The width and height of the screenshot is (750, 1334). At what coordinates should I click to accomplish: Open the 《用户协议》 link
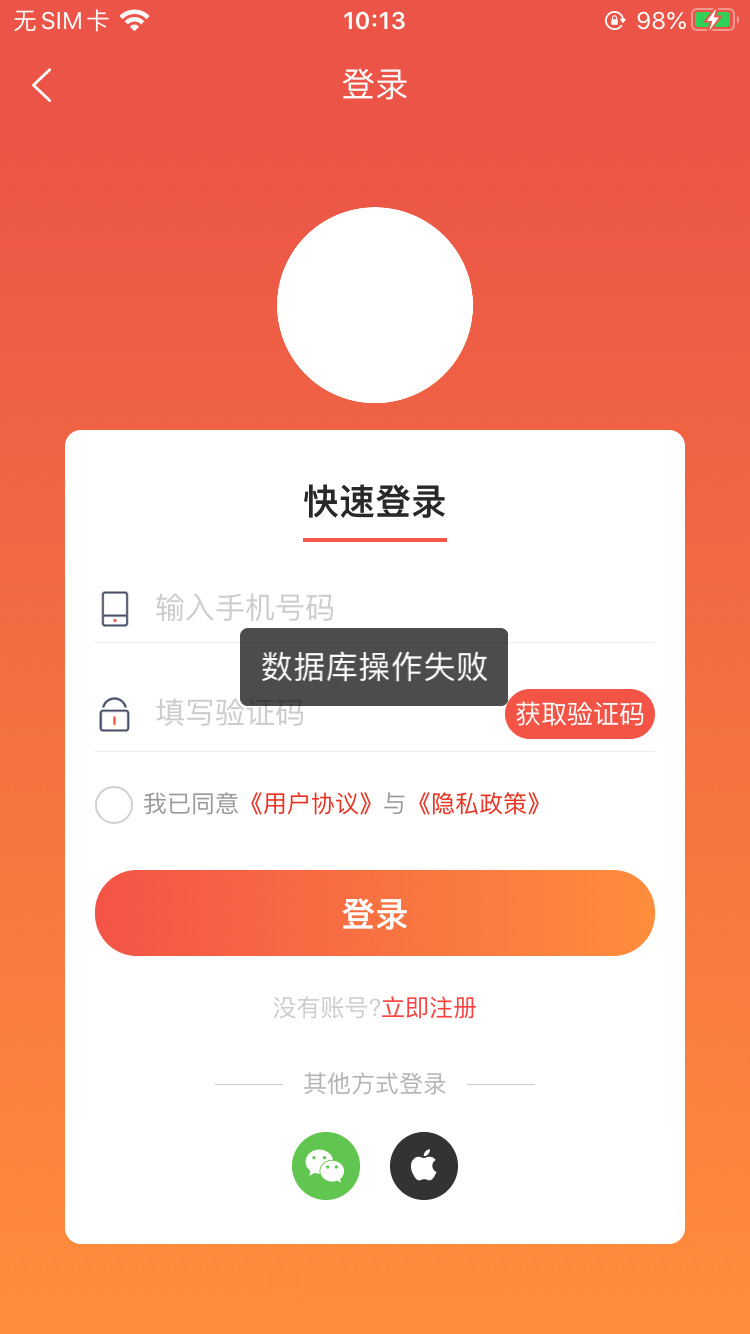coord(312,804)
